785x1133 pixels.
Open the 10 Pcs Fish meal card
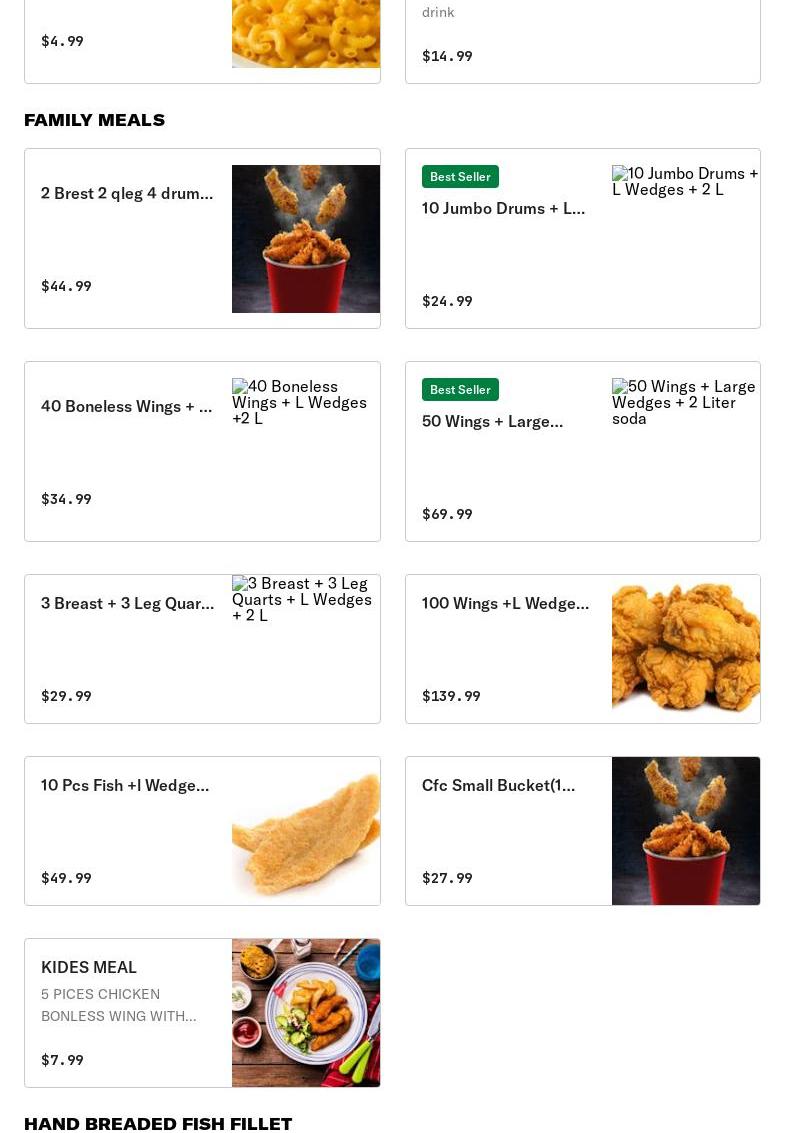click(202, 830)
